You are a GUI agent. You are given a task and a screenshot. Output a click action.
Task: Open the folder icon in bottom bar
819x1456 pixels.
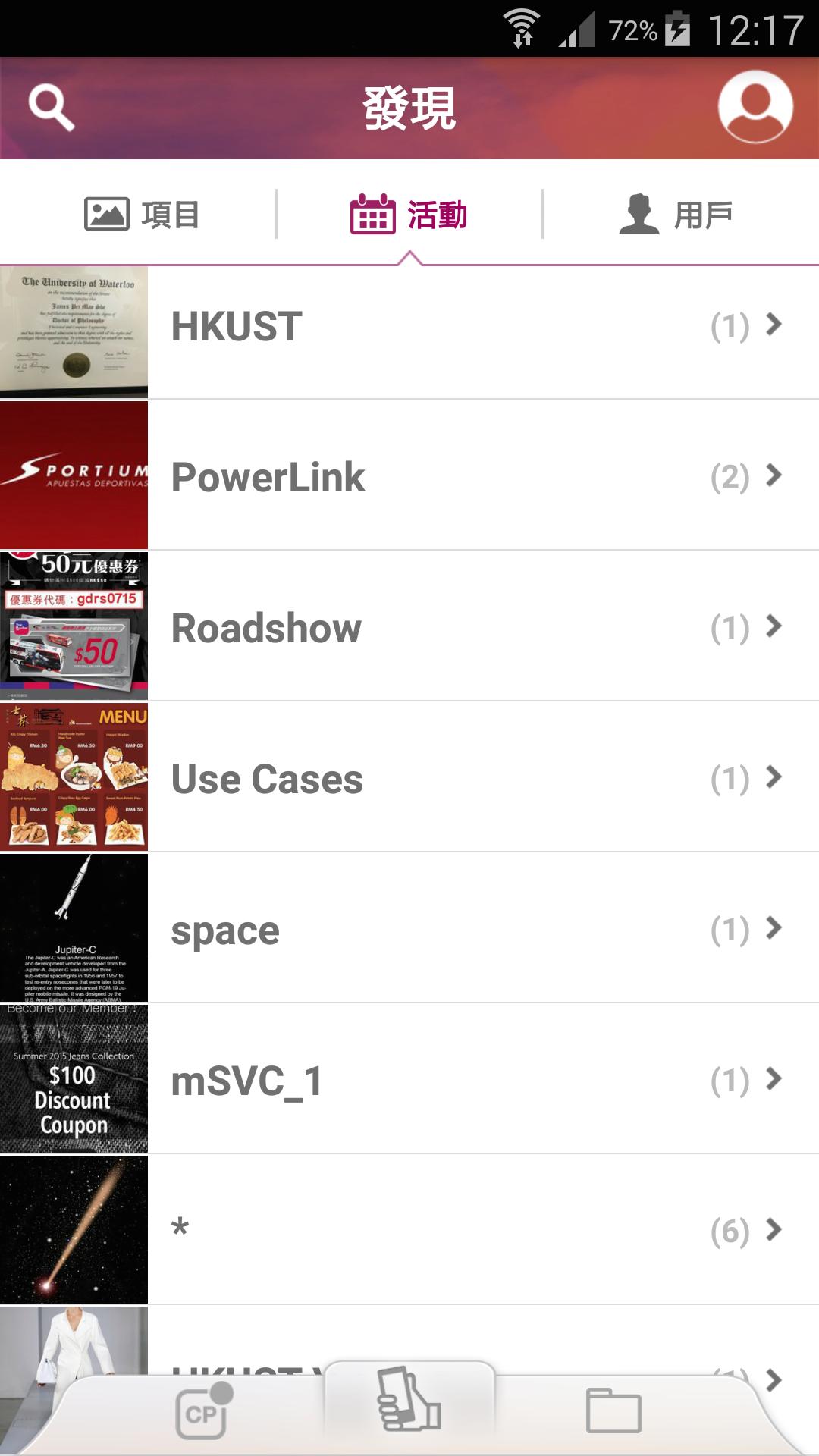click(x=613, y=1410)
